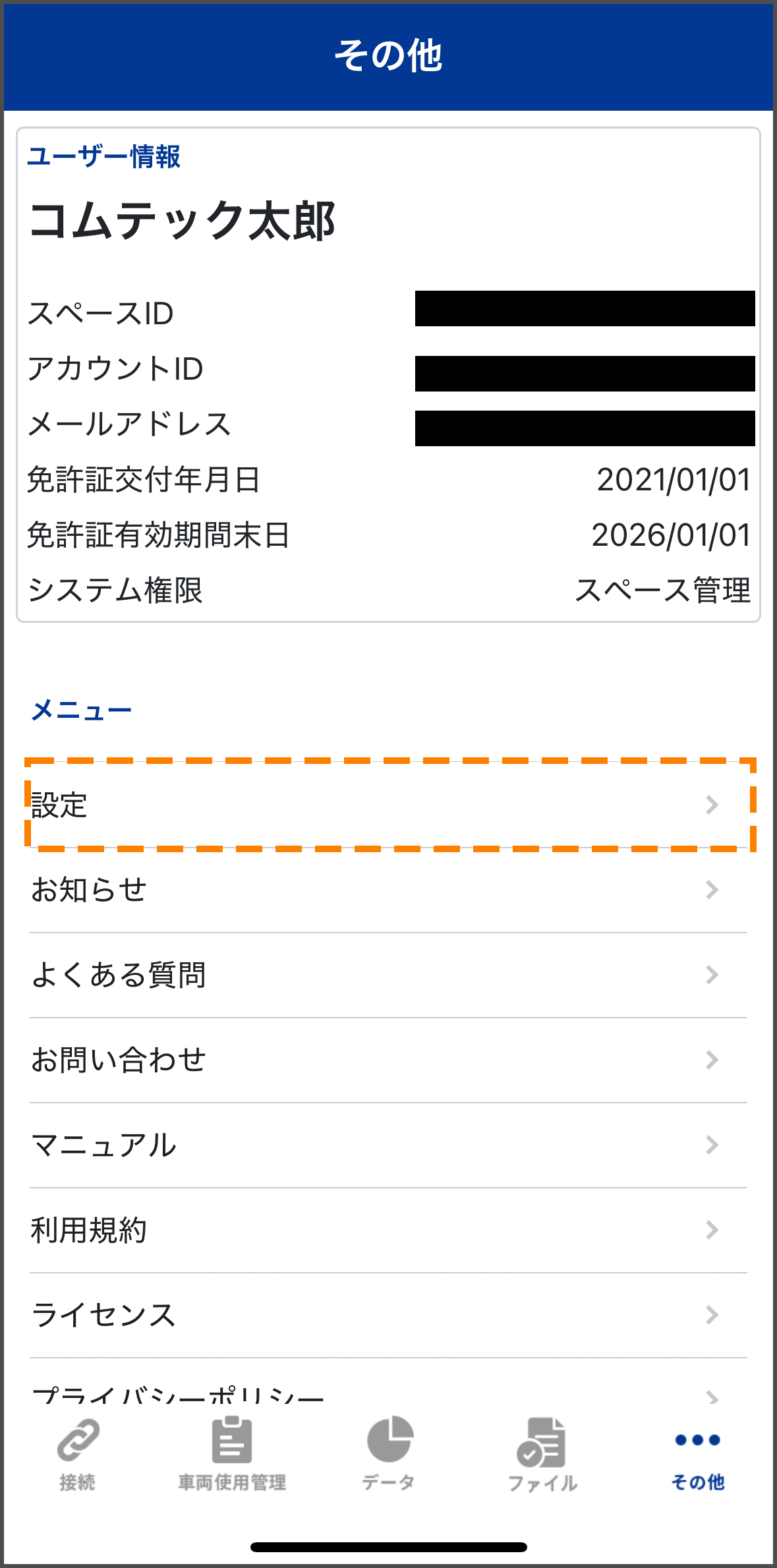Image resolution: width=777 pixels, height=1568 pixels.
Task: View 利用規約 terms of use
Action: click(388, 1230)
